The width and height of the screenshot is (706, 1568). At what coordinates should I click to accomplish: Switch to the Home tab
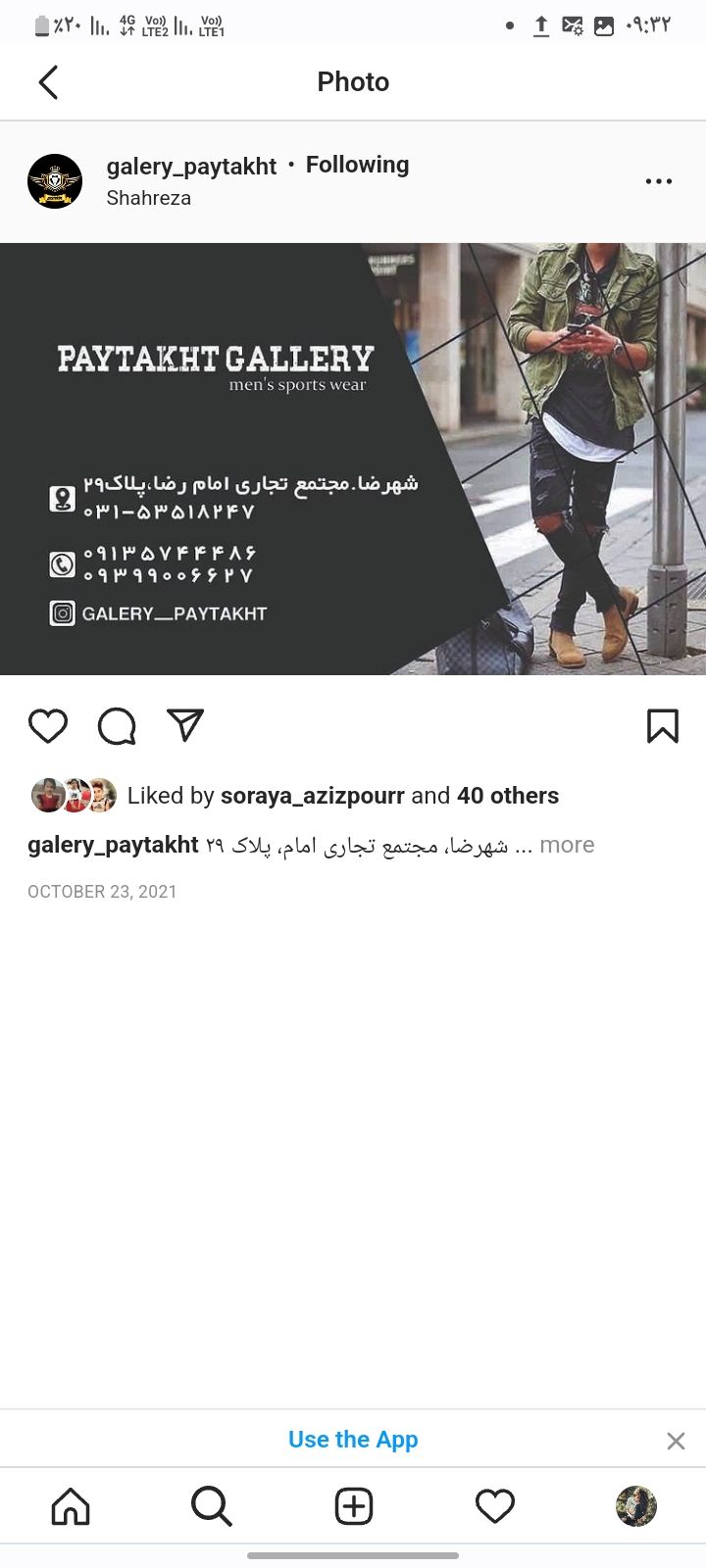click(71, 1506)
